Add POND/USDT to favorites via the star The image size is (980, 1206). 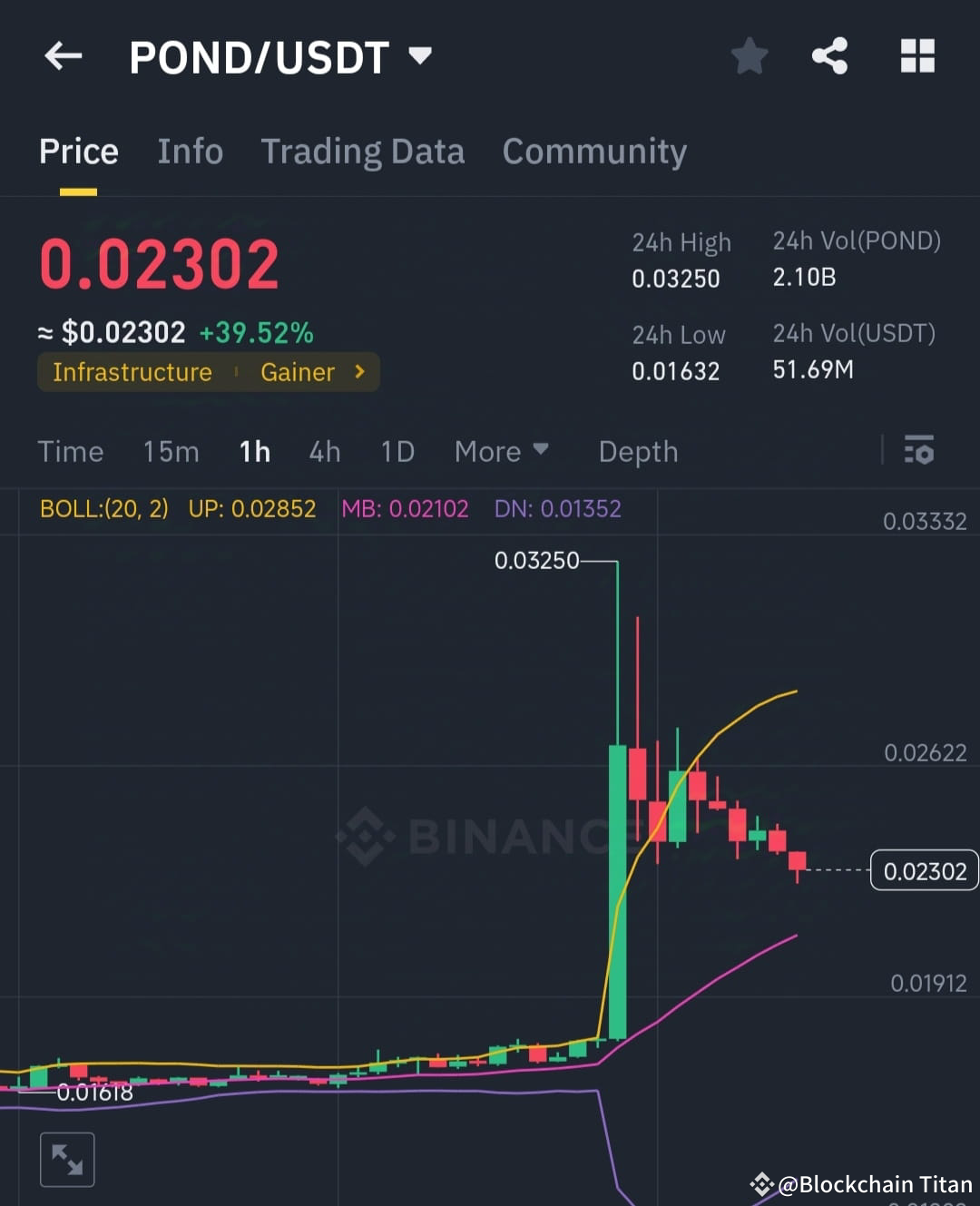[750, 55]
